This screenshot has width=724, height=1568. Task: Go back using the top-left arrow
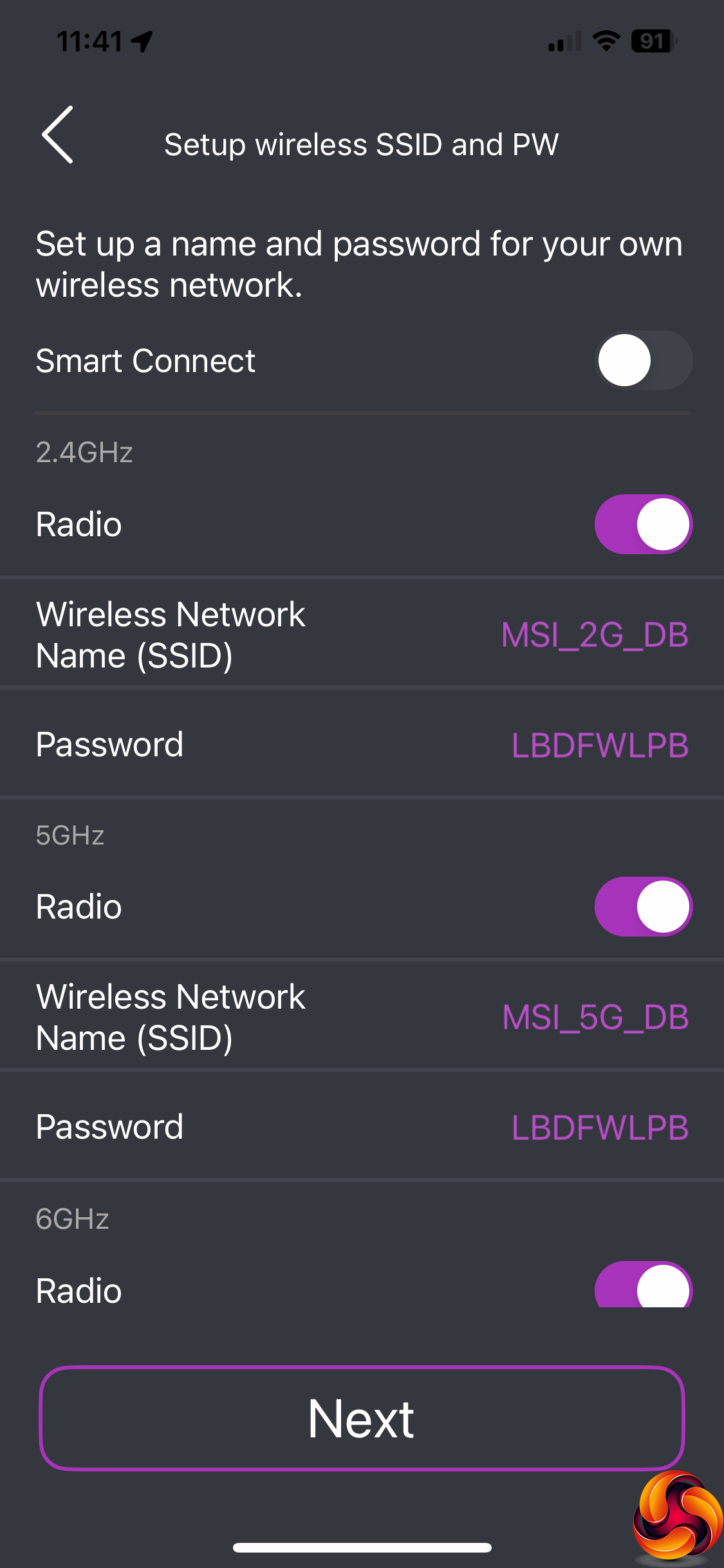[x=58, y=135]
